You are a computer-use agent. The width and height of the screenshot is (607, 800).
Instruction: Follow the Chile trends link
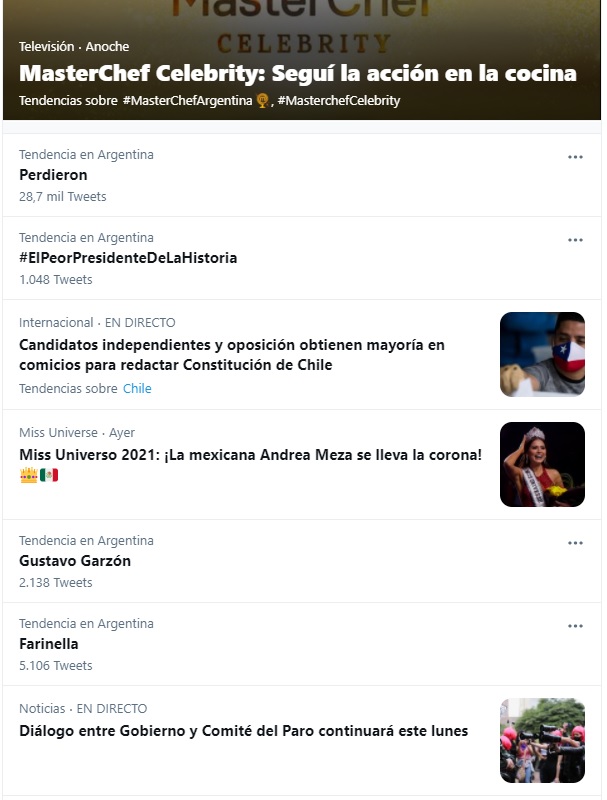pyautogui.click(x=137, y=388)
